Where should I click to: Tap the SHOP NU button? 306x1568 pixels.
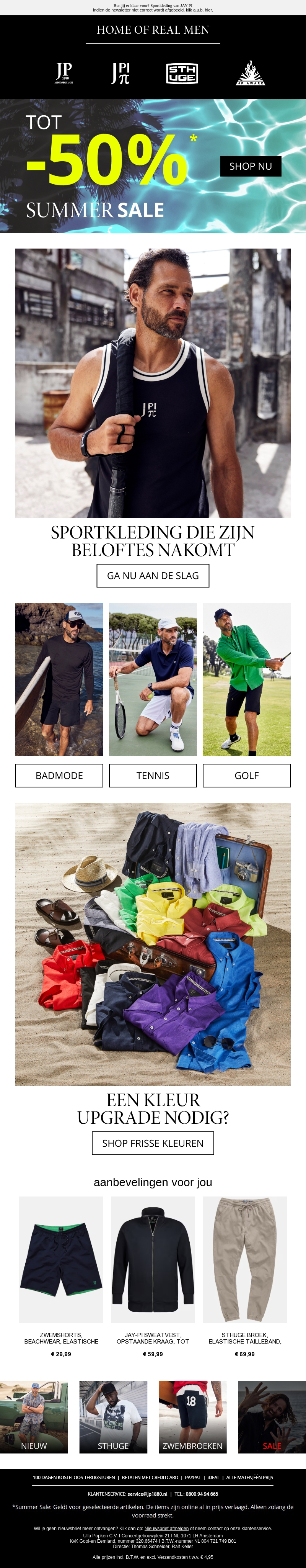click(250, 166)
